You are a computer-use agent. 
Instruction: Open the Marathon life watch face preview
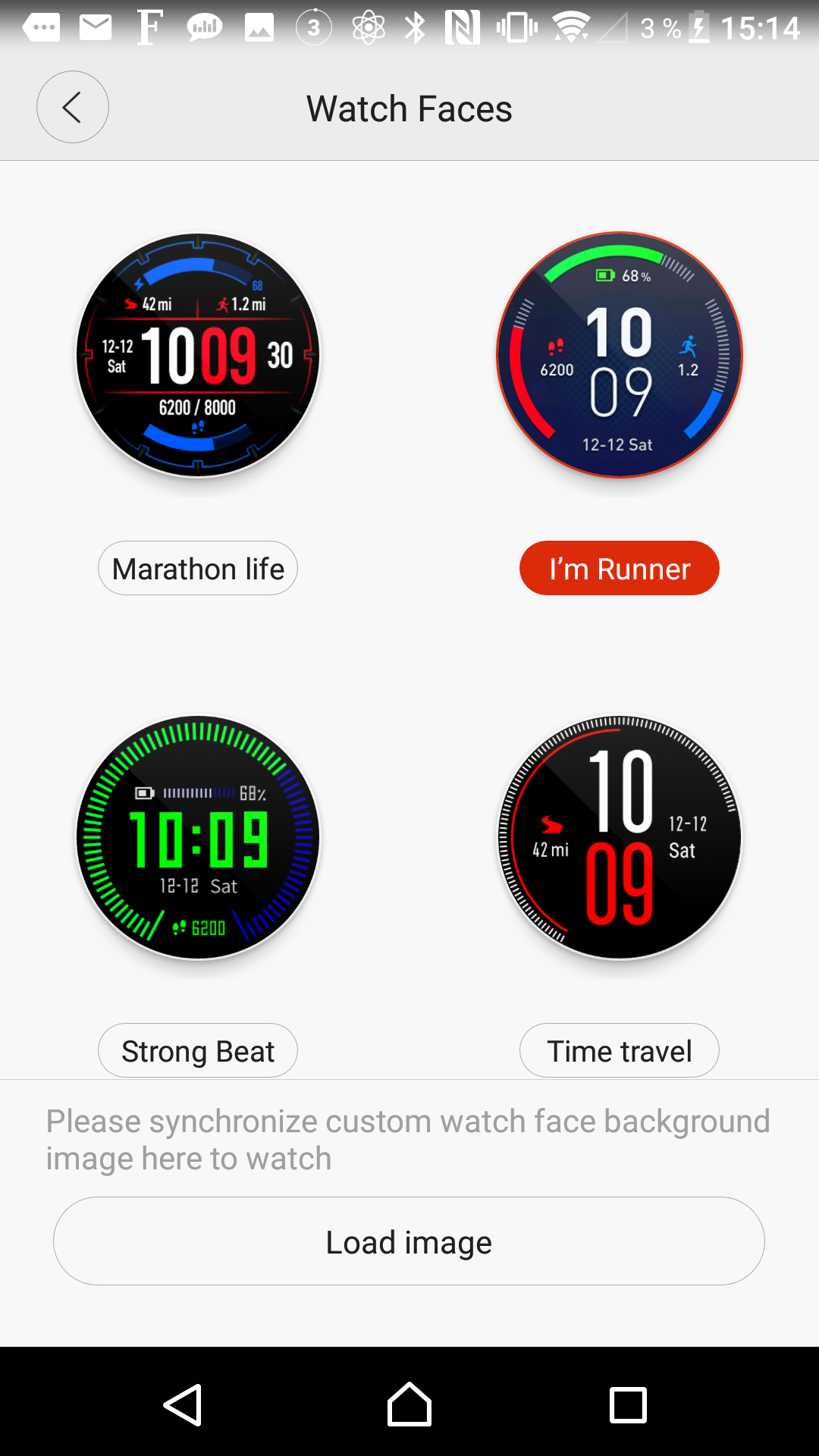[198, 355]
